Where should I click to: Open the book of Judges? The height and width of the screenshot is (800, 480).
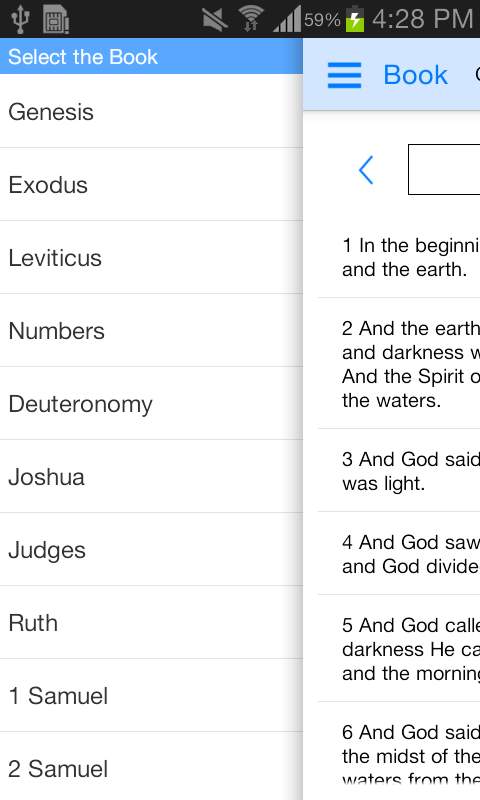tap(151, 549)
